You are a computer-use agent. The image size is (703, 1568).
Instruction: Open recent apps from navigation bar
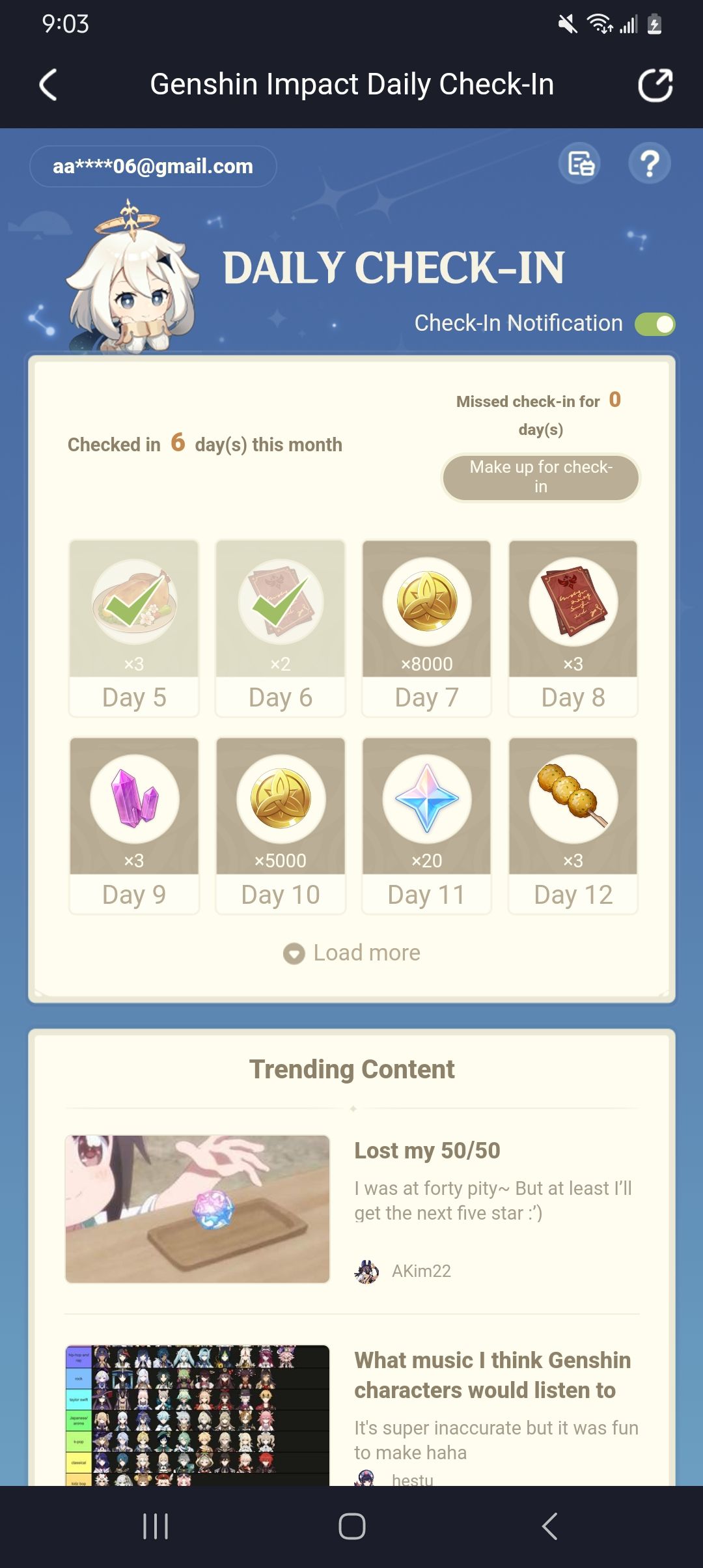point(156,1526)
